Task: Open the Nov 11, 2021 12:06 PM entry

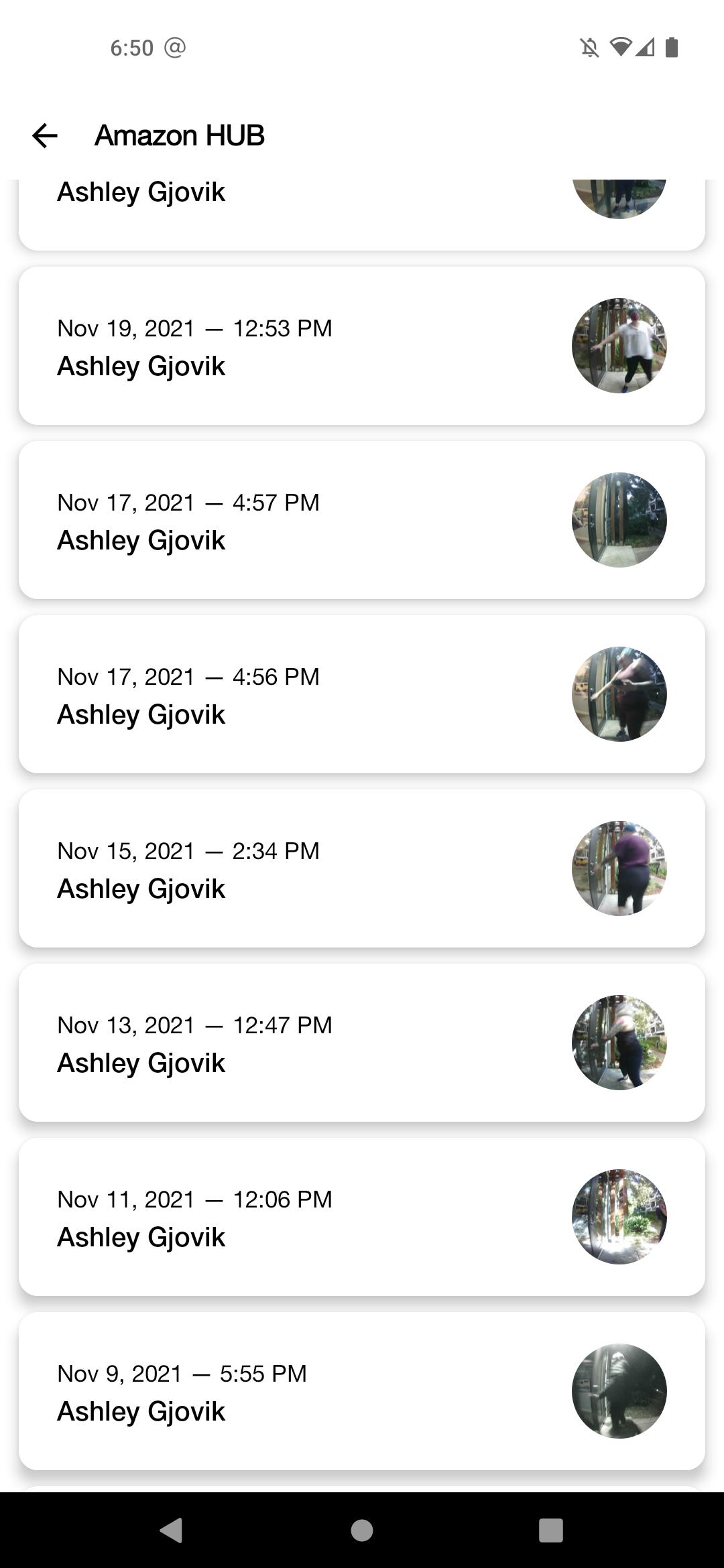Action: coord(362,1217)
